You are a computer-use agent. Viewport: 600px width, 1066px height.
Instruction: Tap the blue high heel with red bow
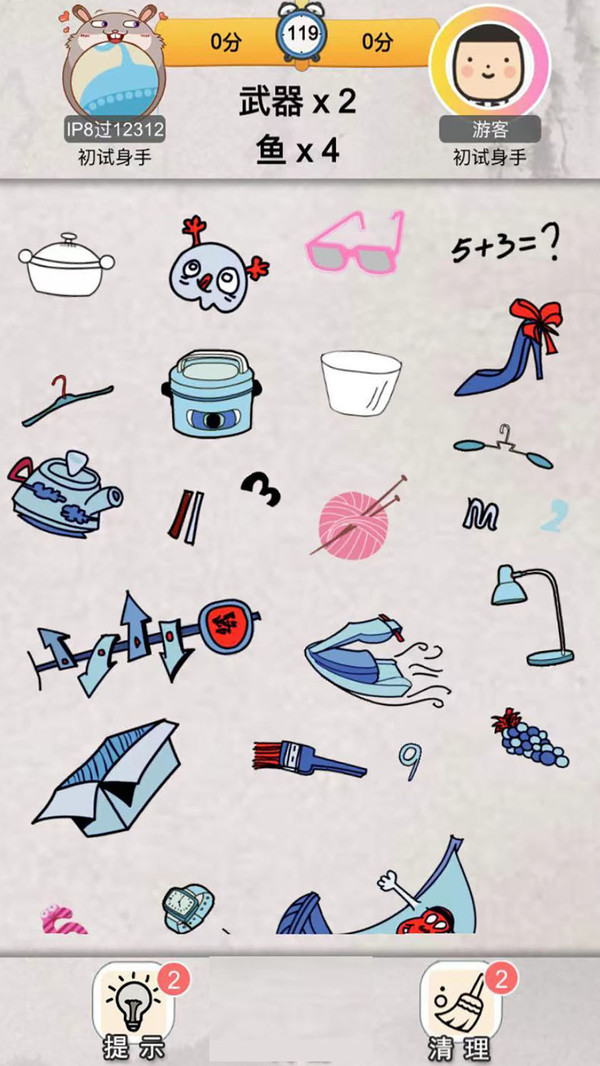pos(508,347)
